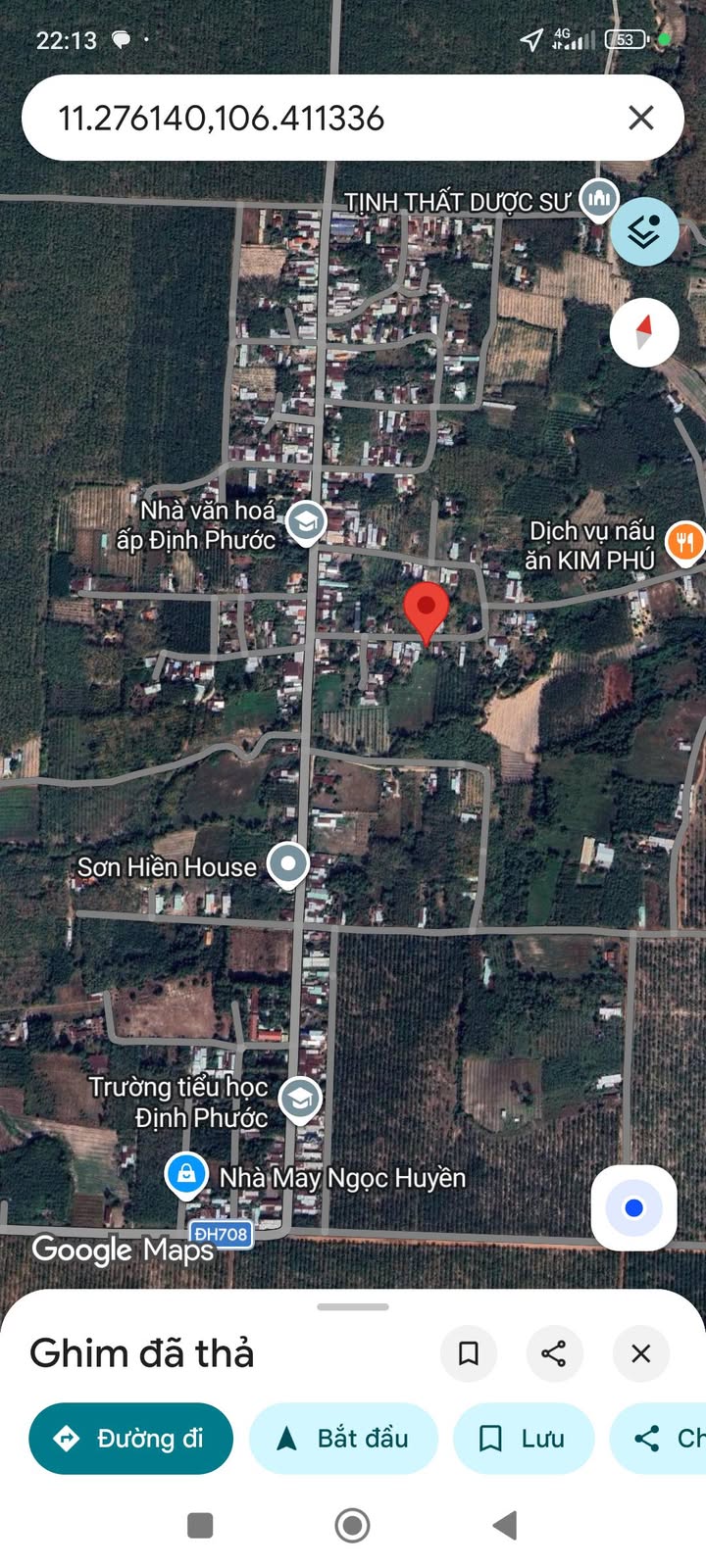This screenshot has width=706, height=1568.
Task: Open the Nhà May Ngọc Huyền marker
Action: point(186,1174)
